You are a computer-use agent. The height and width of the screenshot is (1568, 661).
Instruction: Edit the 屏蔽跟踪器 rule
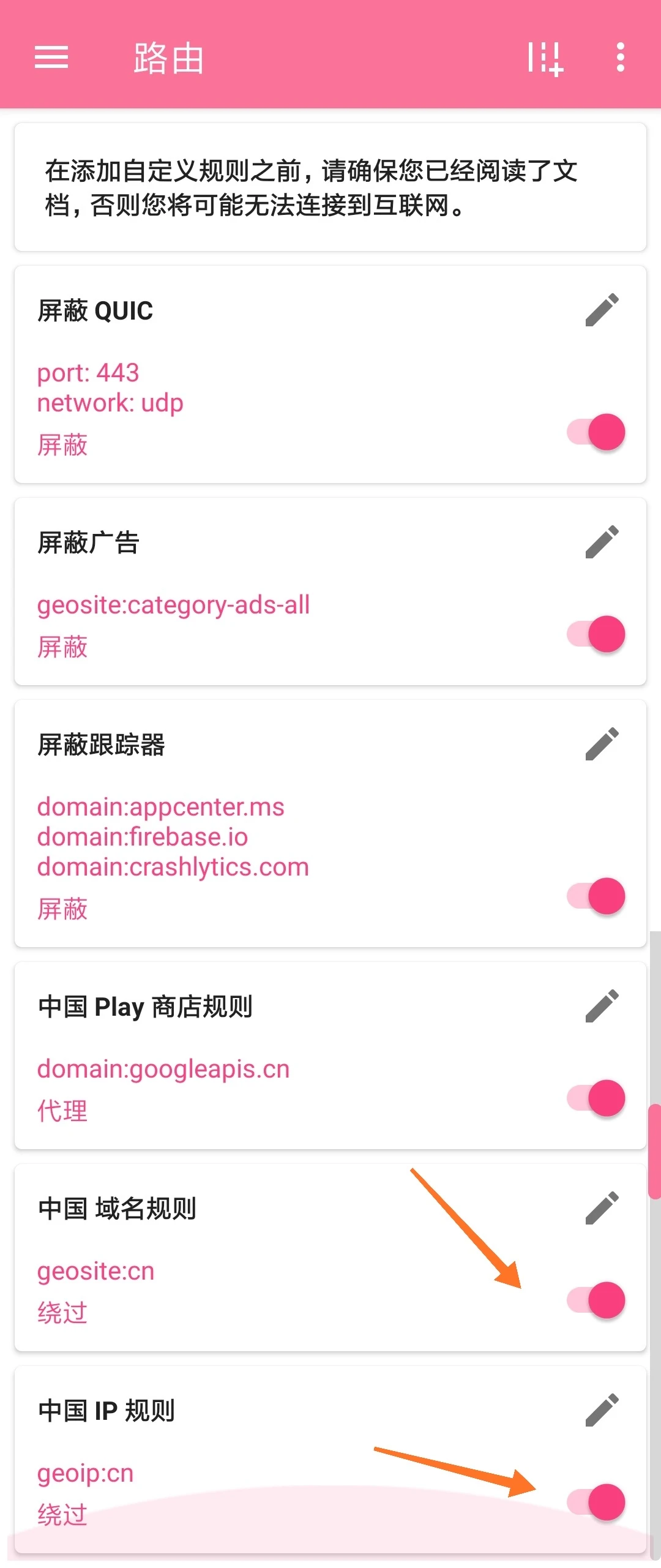coord(602,744)
